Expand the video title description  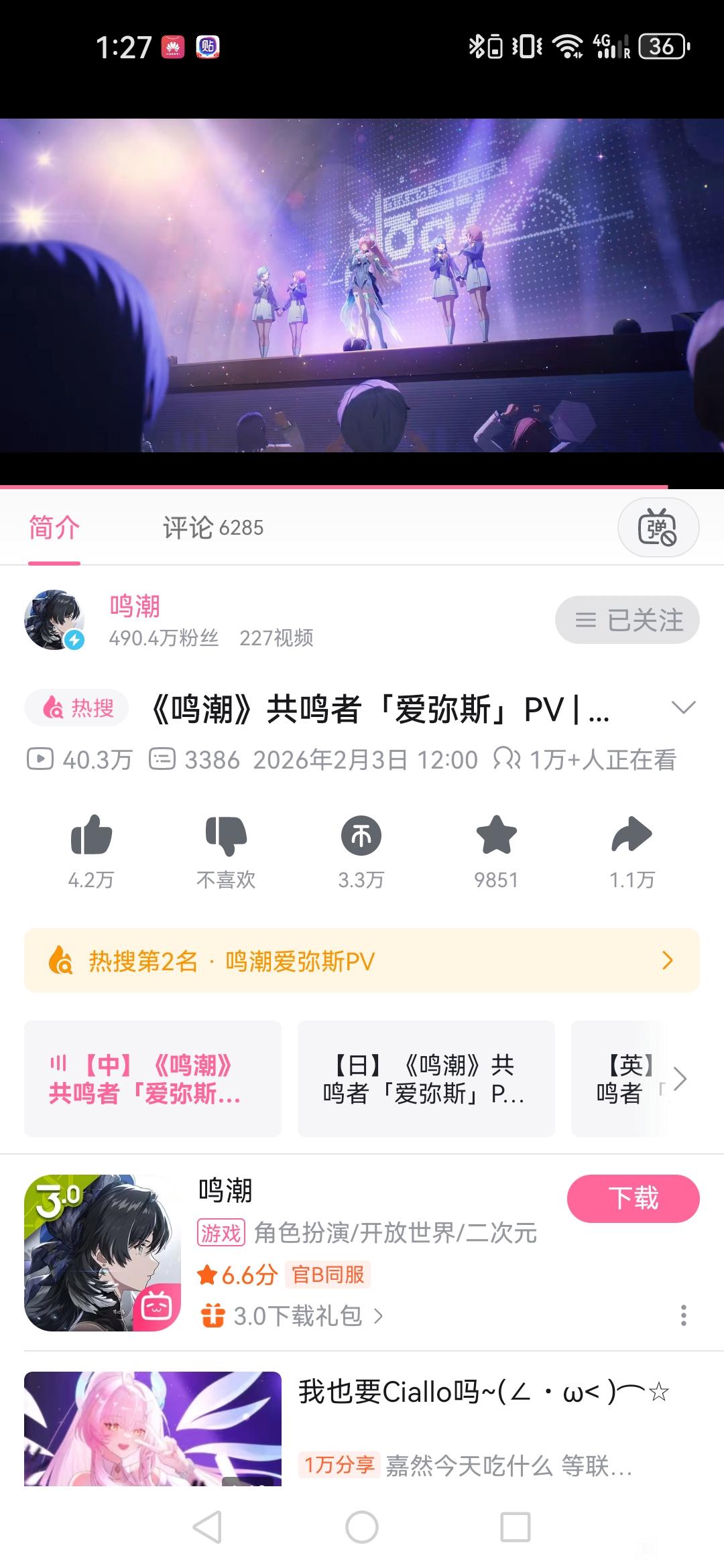coord(683,708)
